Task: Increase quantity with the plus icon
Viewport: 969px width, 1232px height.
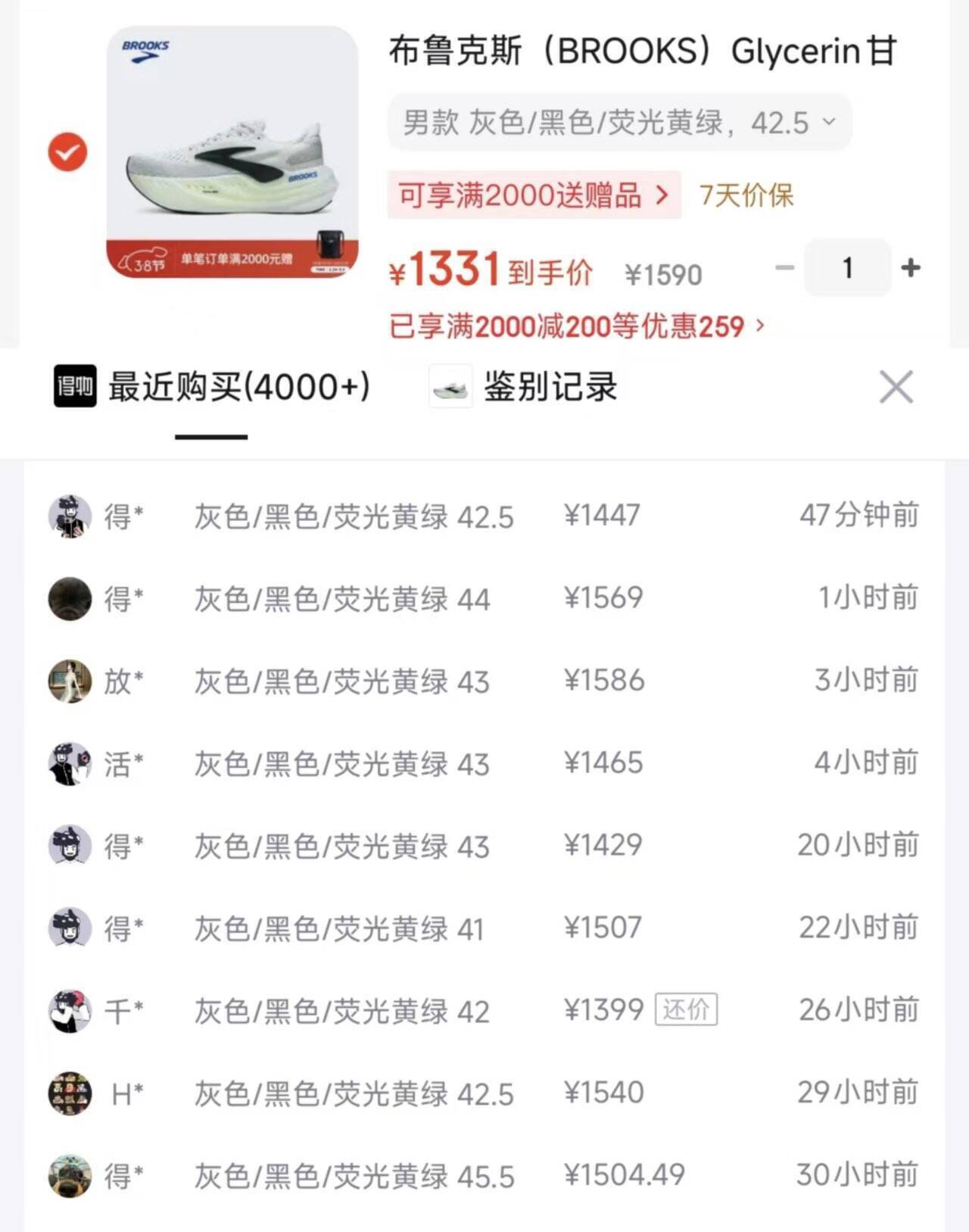Action: (910, 267)
